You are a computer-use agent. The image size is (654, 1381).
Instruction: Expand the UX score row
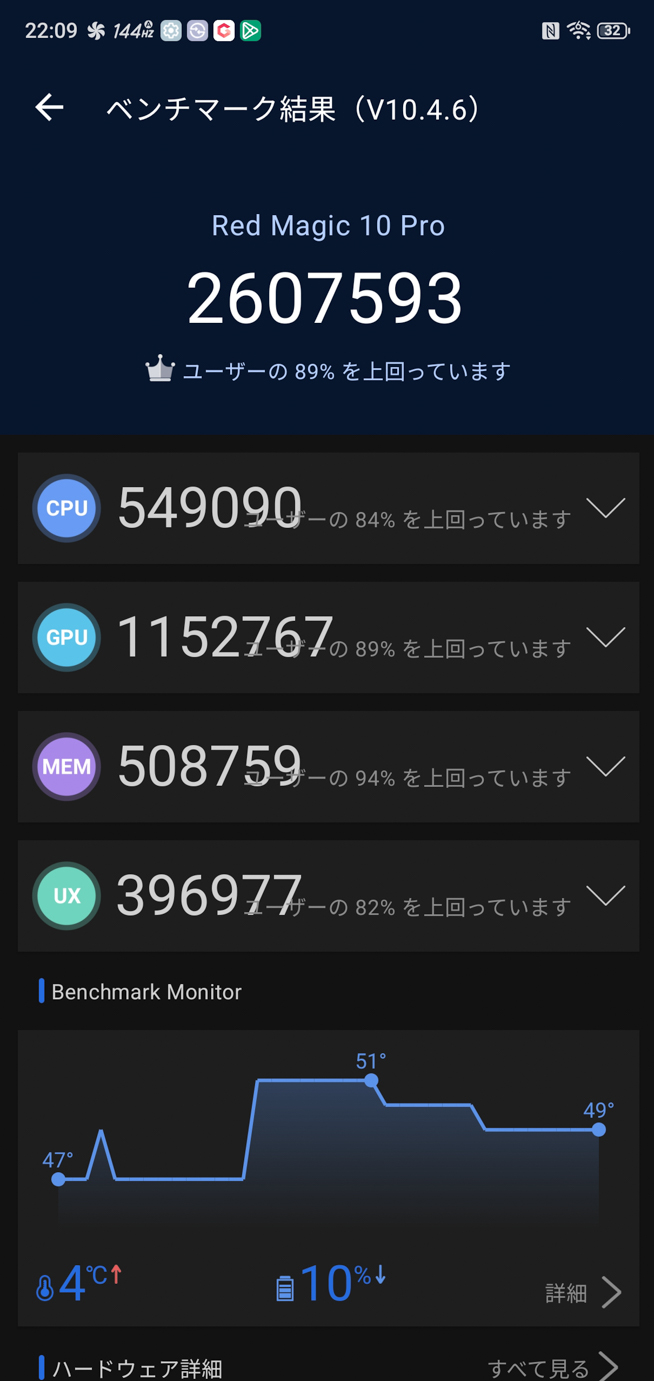coord(605,895)
